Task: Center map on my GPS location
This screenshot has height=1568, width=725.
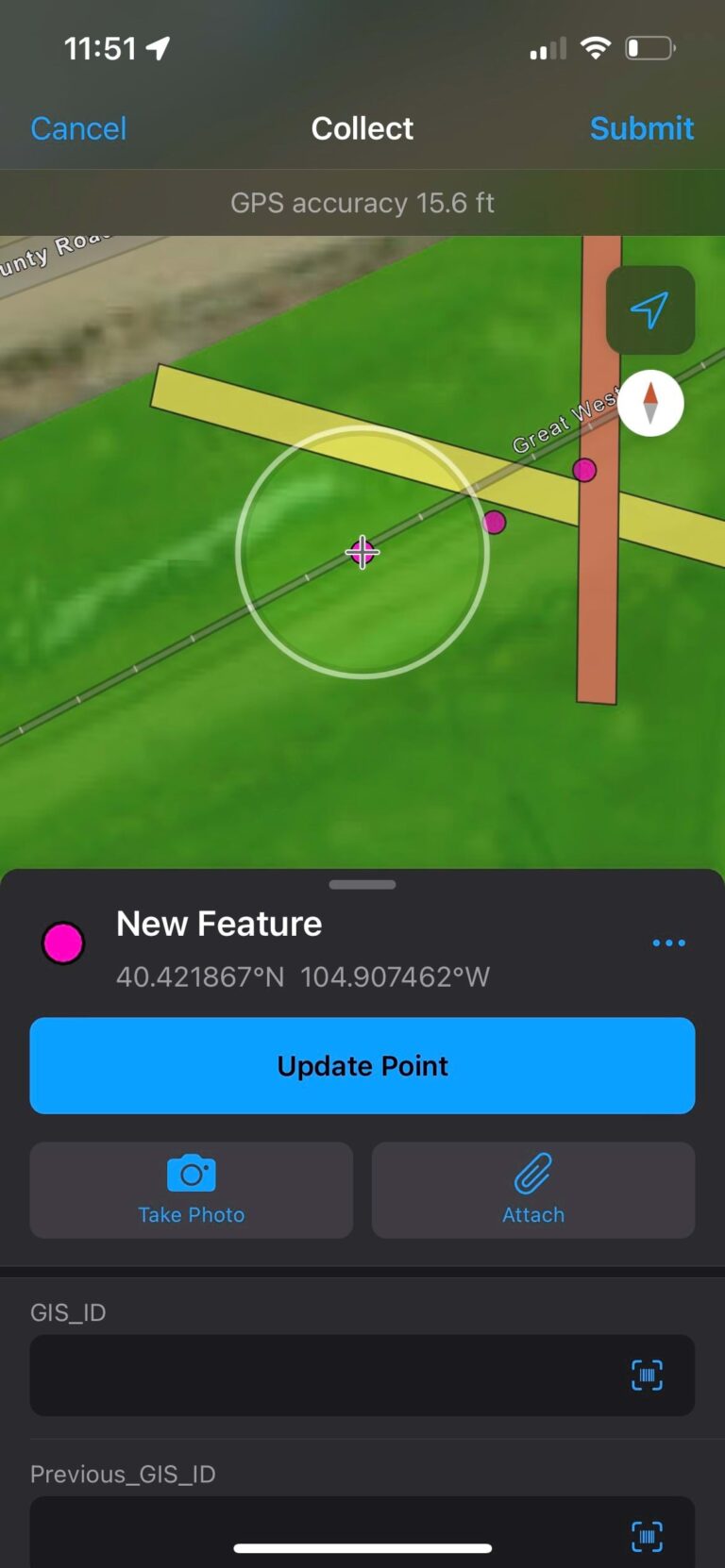Action: coord(649,309)
